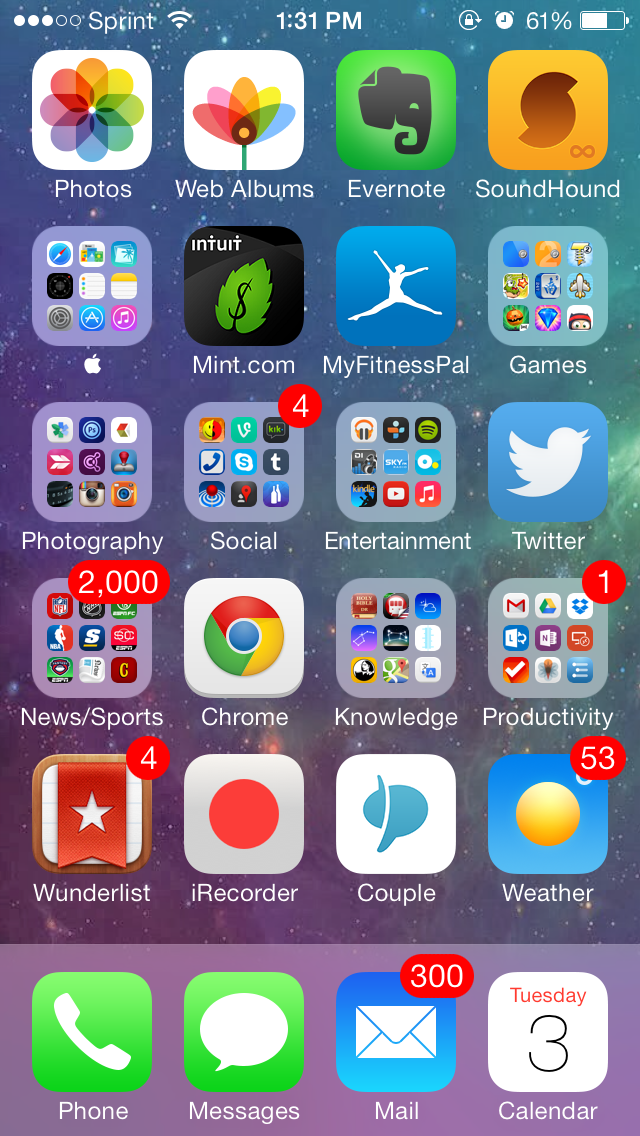Open Mail in the dock

(396, 1032)
